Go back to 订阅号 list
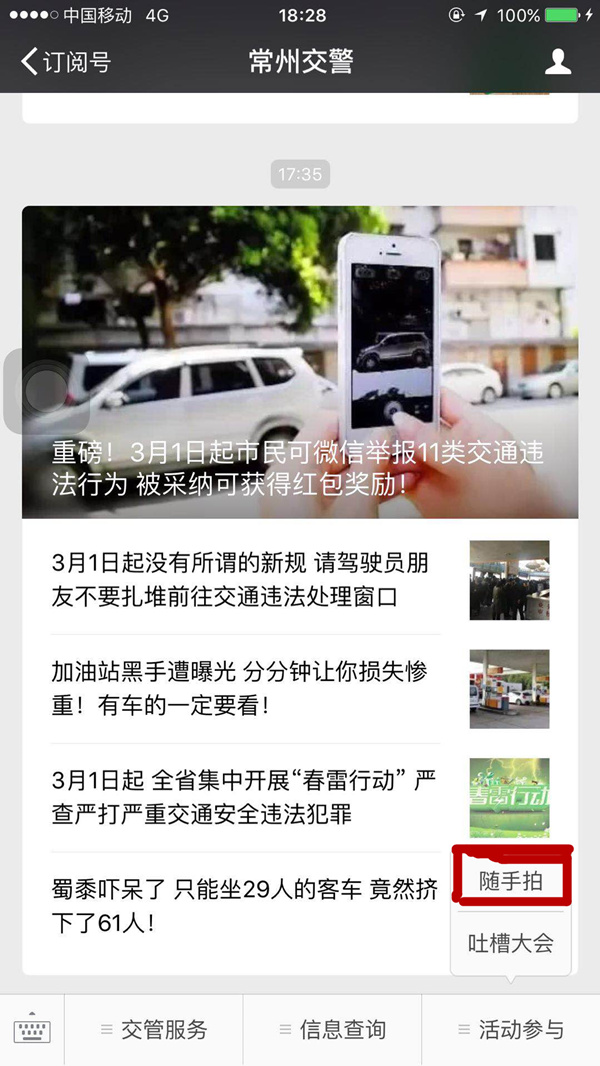This screenshot has height=1066, width=600. tap(66, 62)
